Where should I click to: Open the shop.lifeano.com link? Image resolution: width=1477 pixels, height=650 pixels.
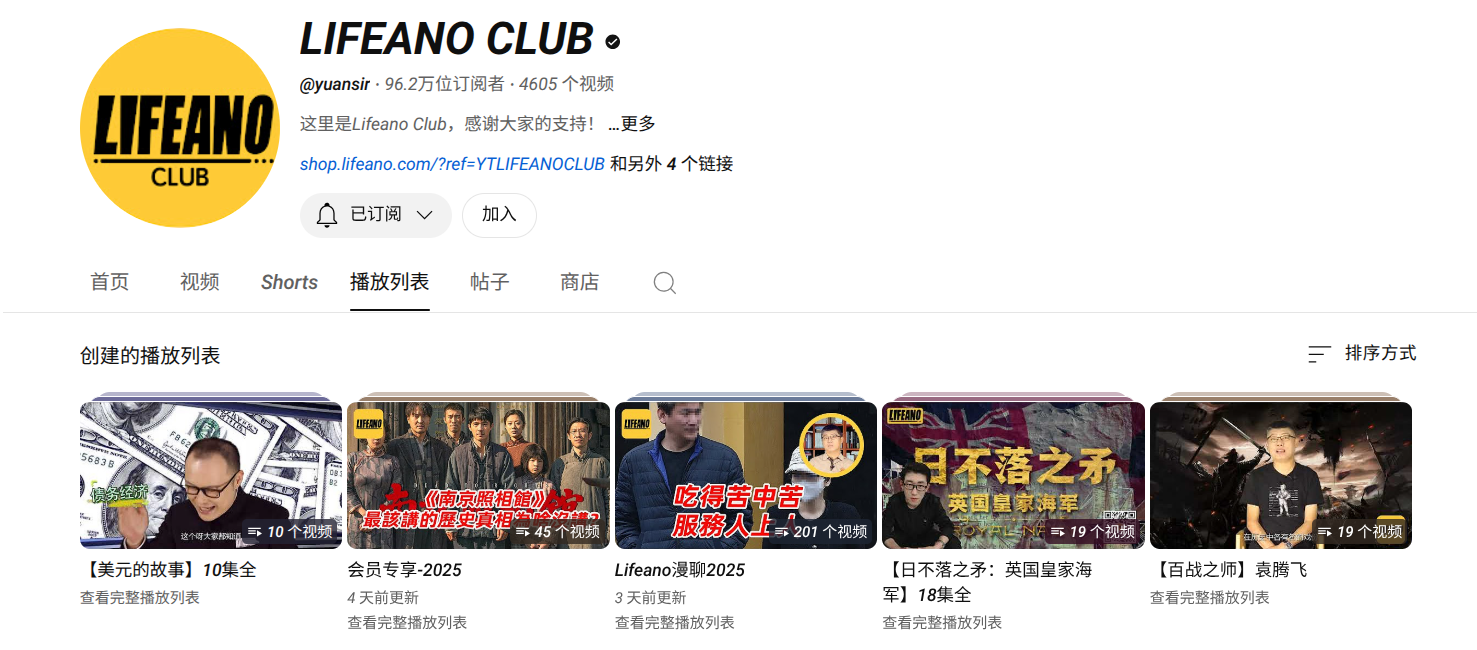(x=452, y=164)
